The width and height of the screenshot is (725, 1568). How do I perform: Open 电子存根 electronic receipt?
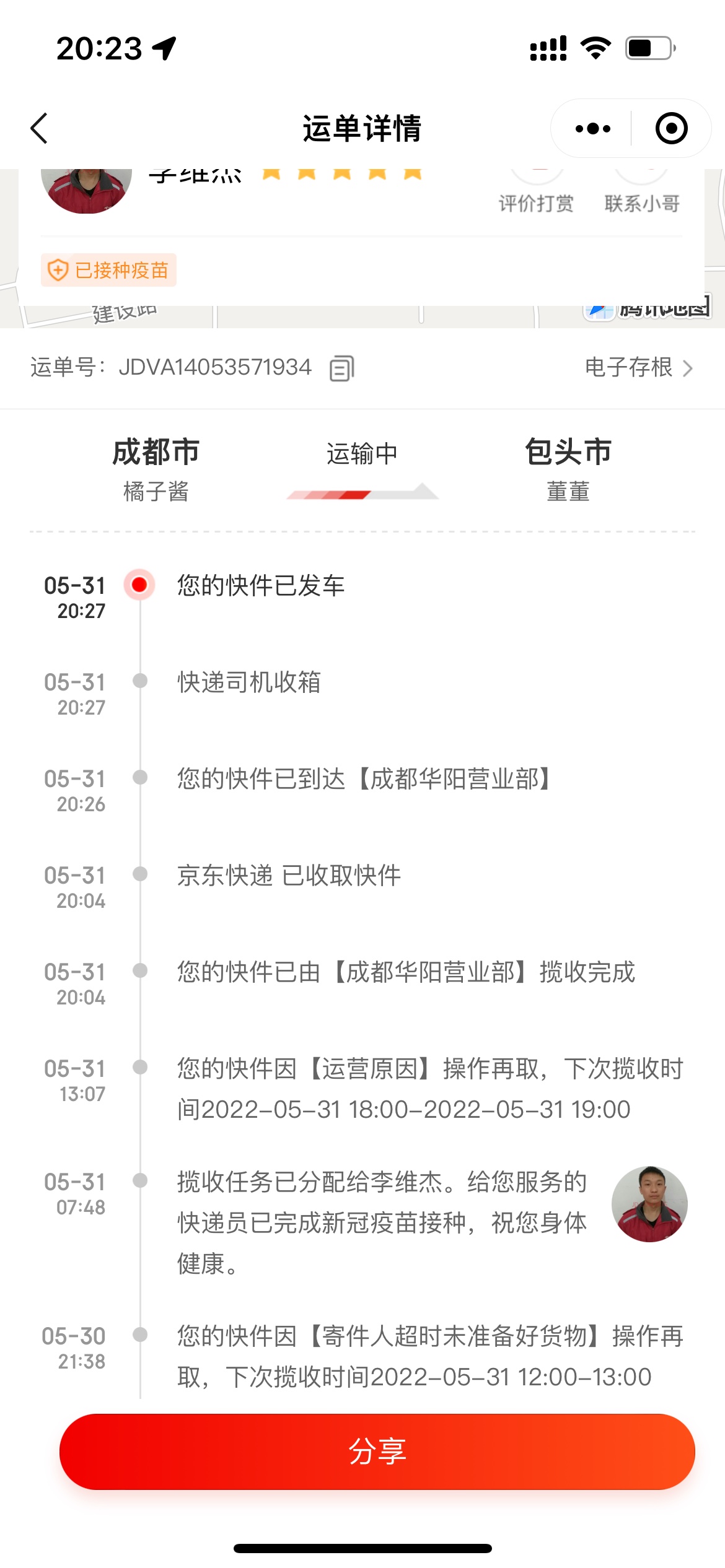coord(638,368)
